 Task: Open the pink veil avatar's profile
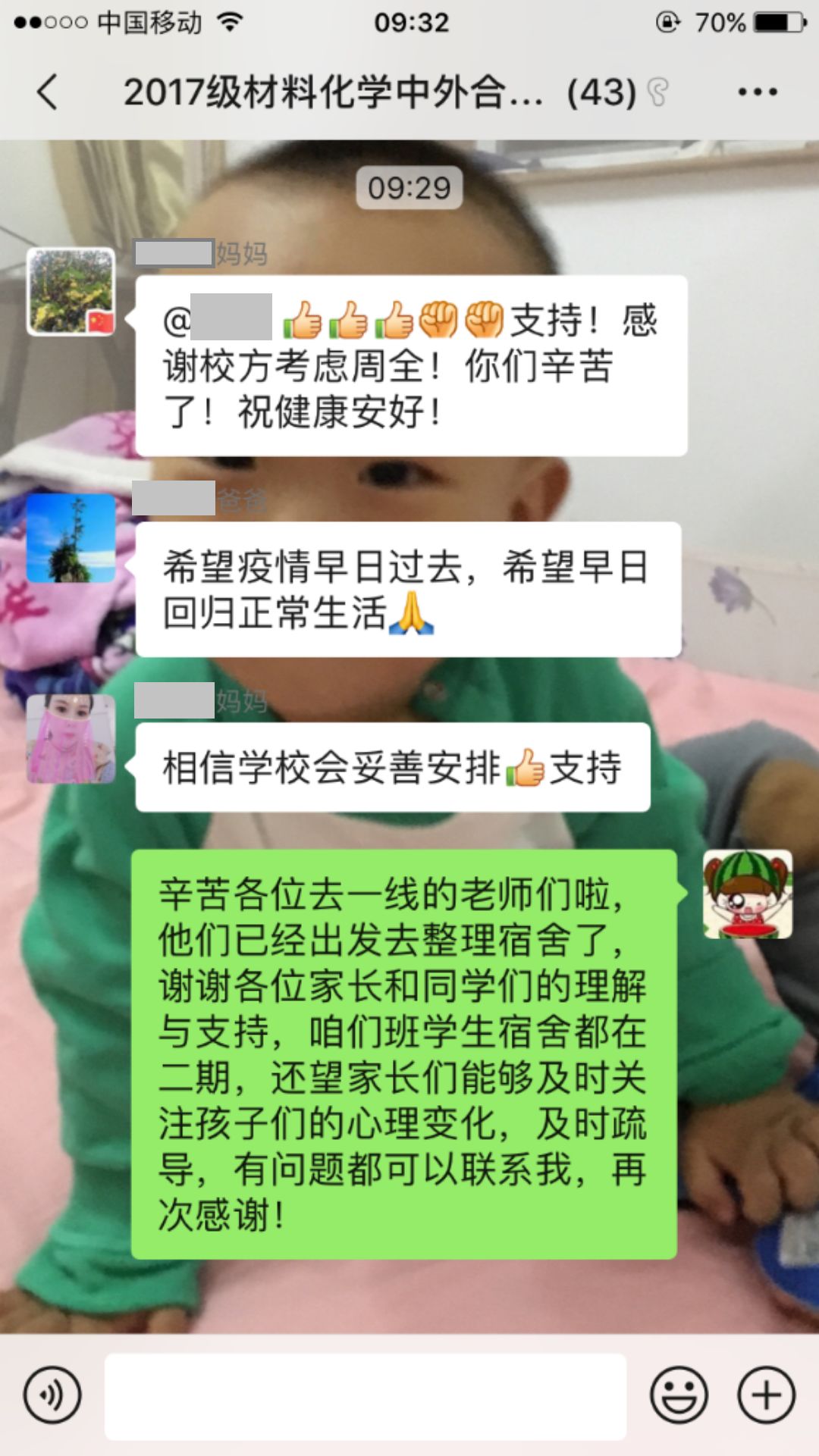coord(71,738)
